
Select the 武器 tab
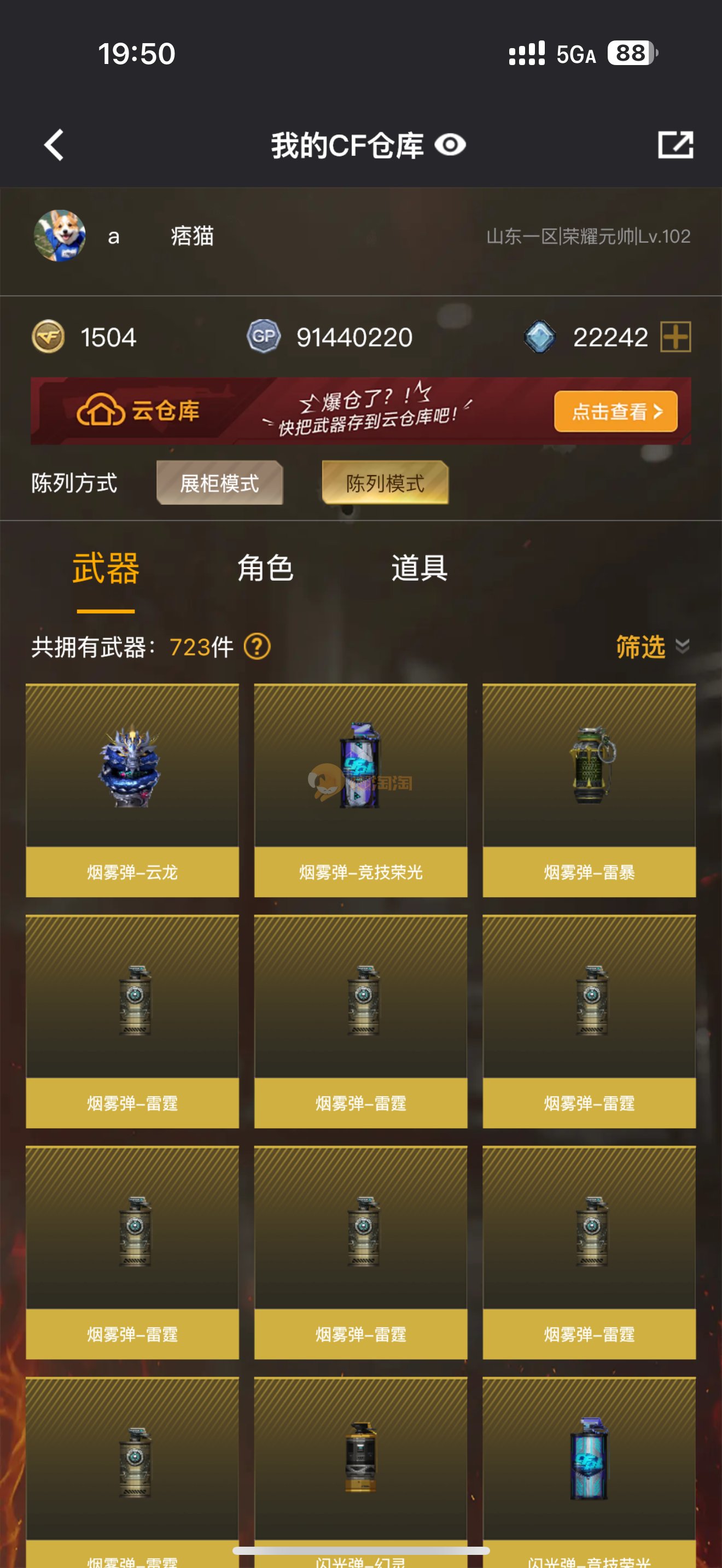(106, 569)
